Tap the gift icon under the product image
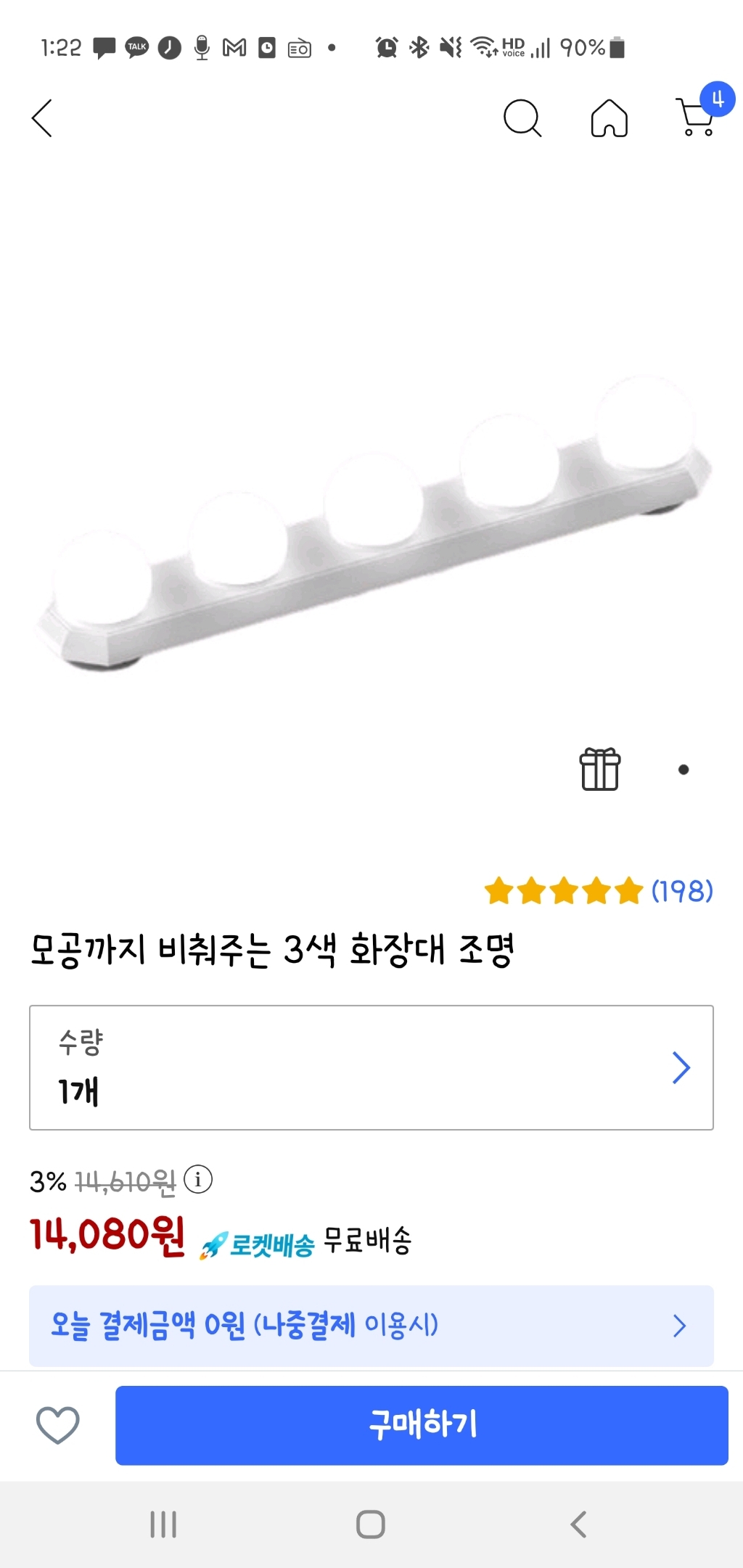Image resolution: width=743 pixels, height=1568 pixels. pyautogui.click(x=599, y=769)
